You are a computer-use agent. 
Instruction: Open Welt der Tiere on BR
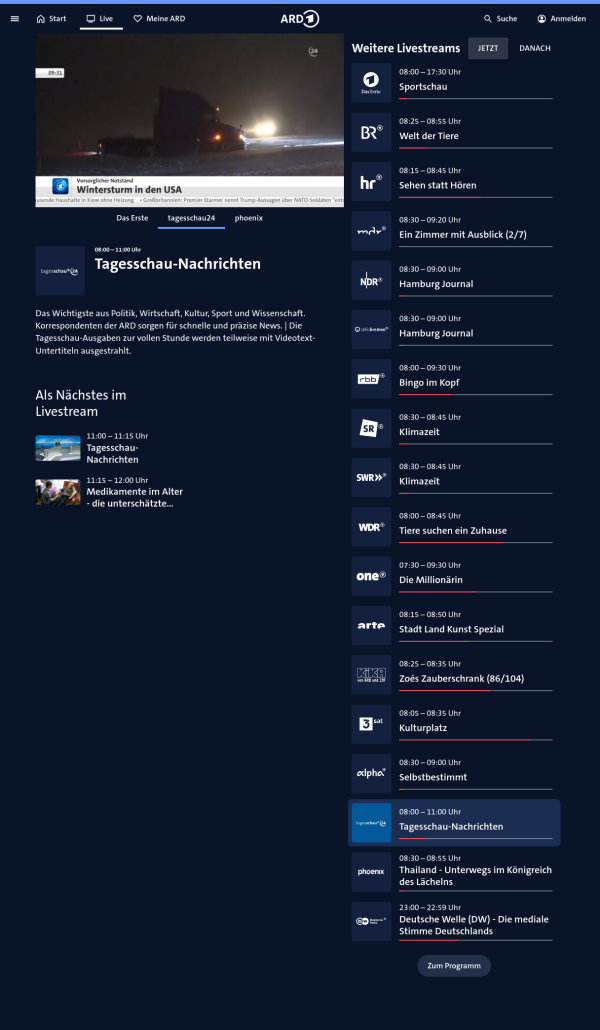click(x=454, y=130)
